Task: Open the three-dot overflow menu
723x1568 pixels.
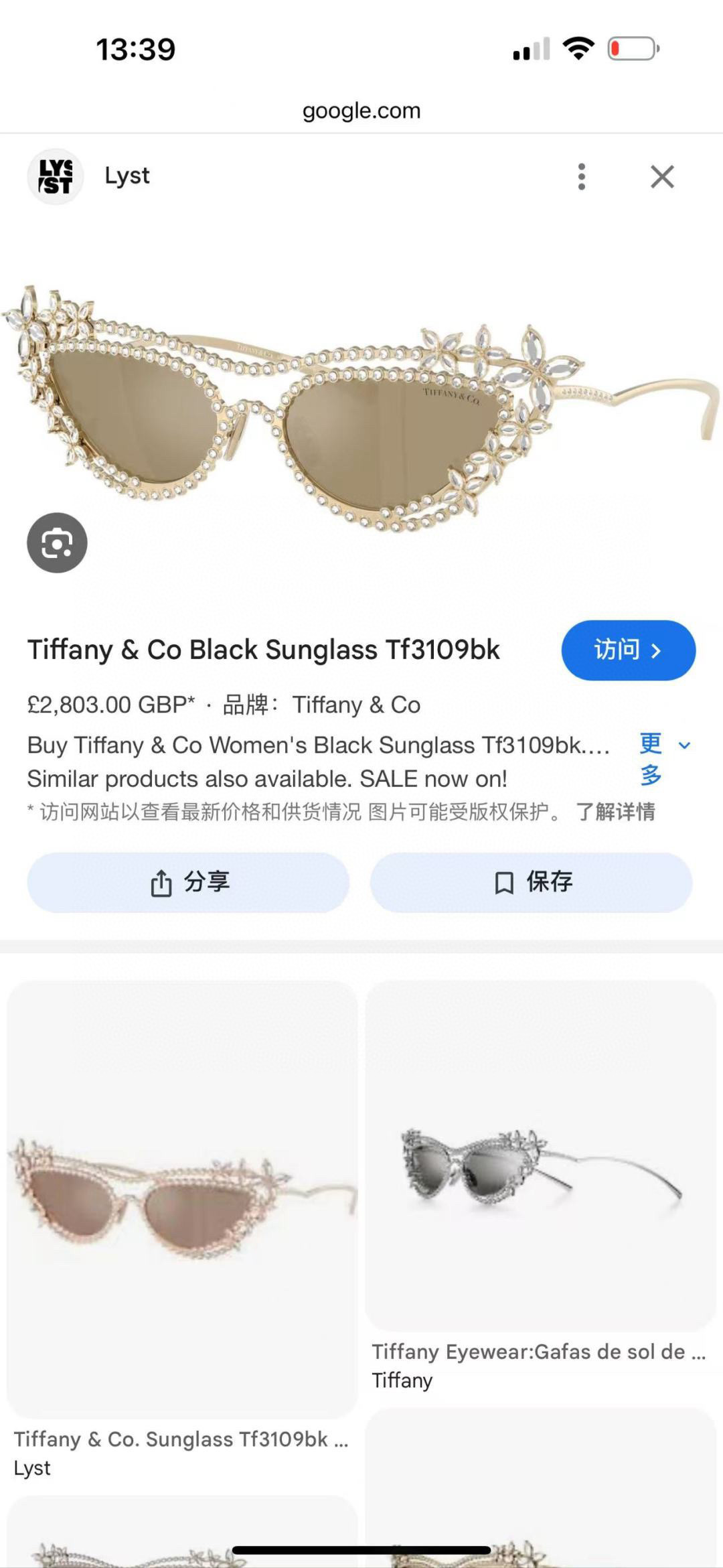Action: pos(581,177)
